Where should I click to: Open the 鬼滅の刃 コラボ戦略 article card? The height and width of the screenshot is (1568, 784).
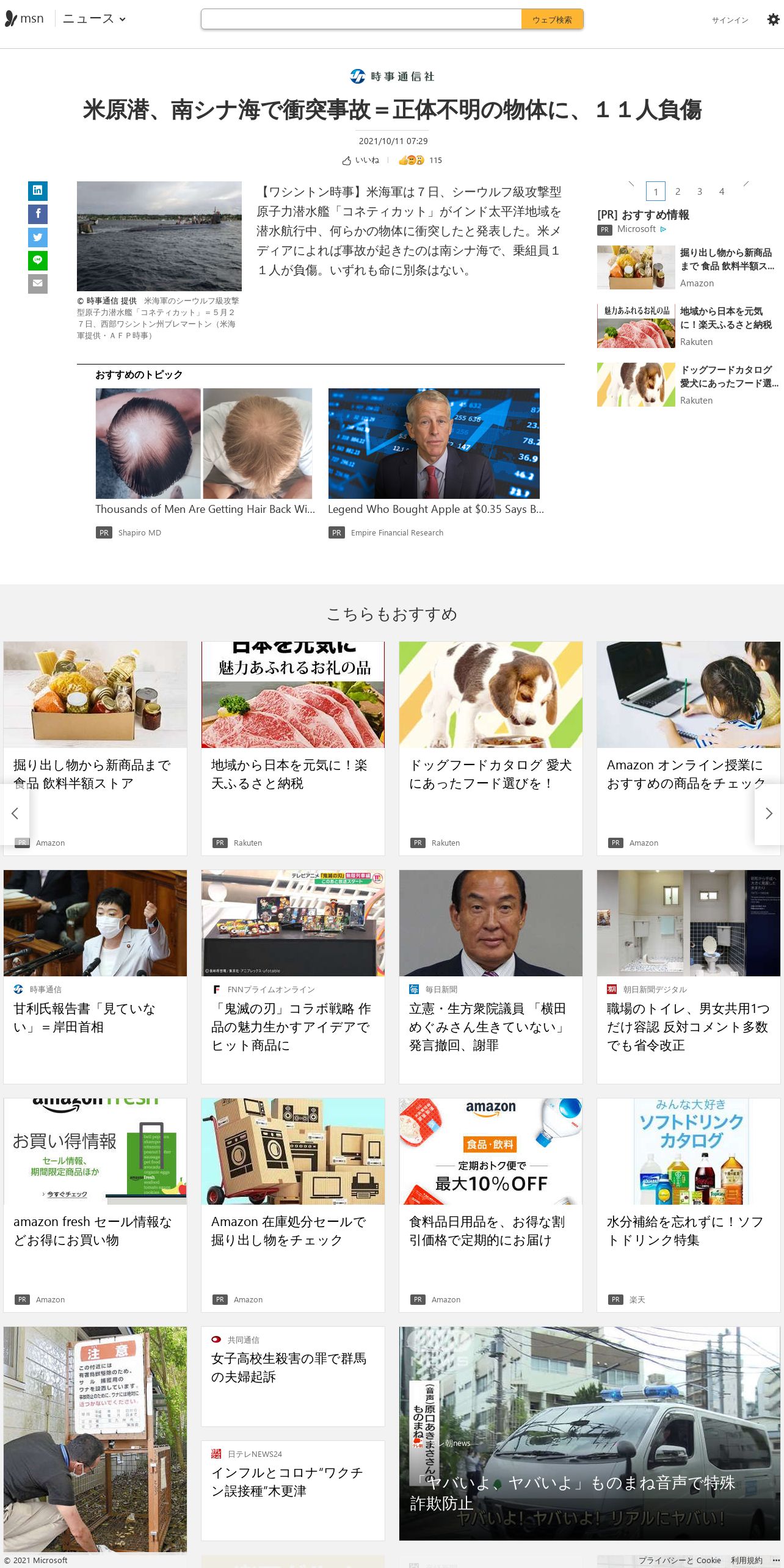point(293,976)
